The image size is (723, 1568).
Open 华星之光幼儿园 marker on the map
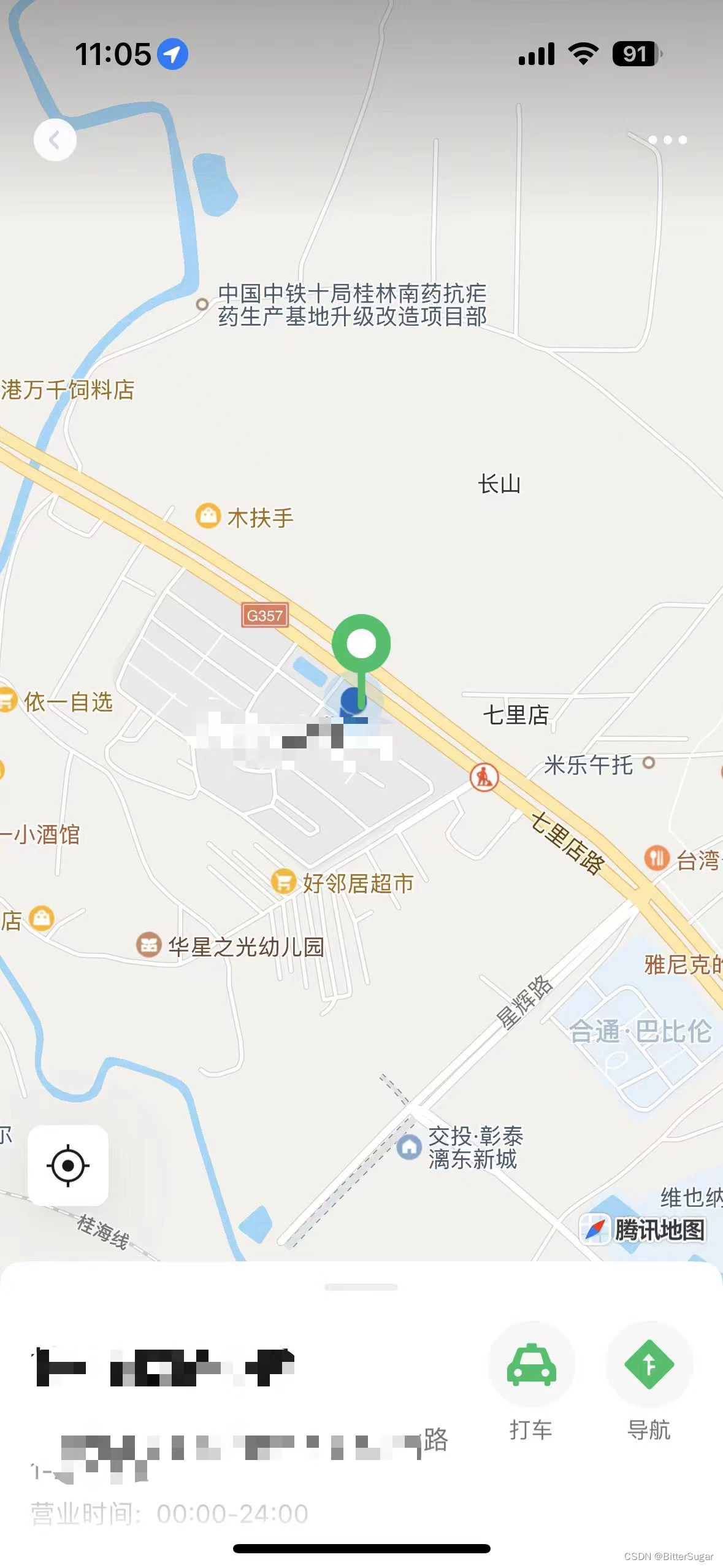(149, 945)
